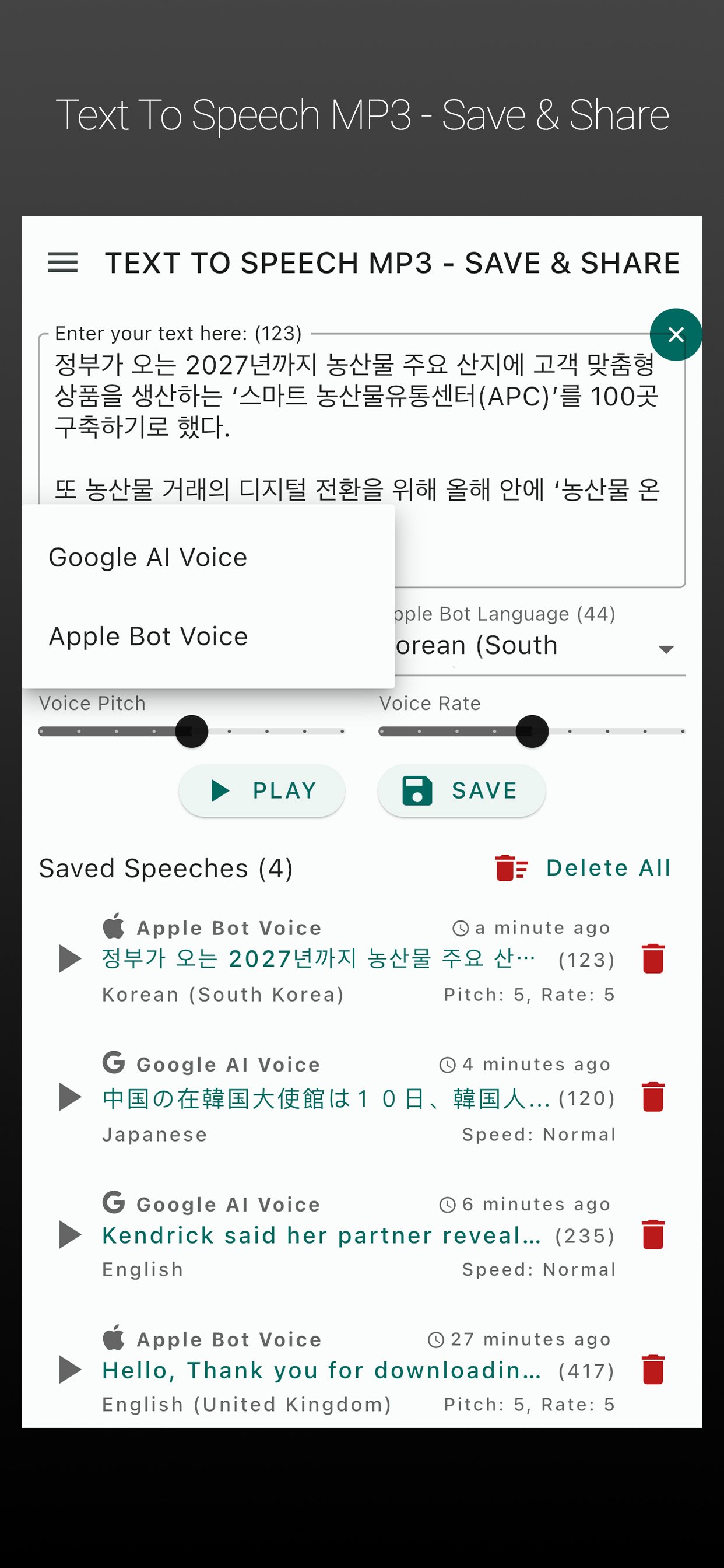The width and height of the screenshot is (724, 1568).
Task: Save the speech using the SAVE button
Action: (x=461, y=790)
